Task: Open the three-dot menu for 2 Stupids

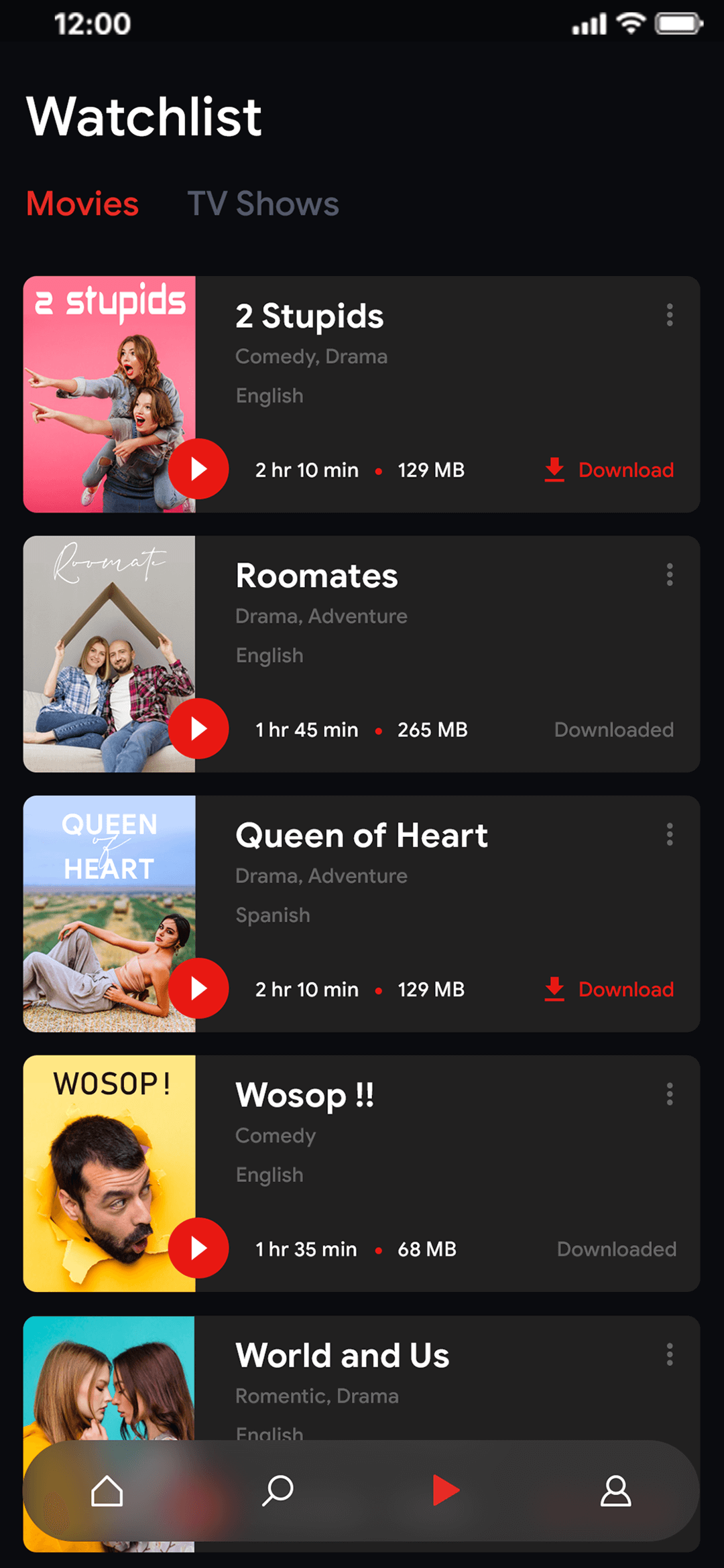Action: tap(669, 315)
